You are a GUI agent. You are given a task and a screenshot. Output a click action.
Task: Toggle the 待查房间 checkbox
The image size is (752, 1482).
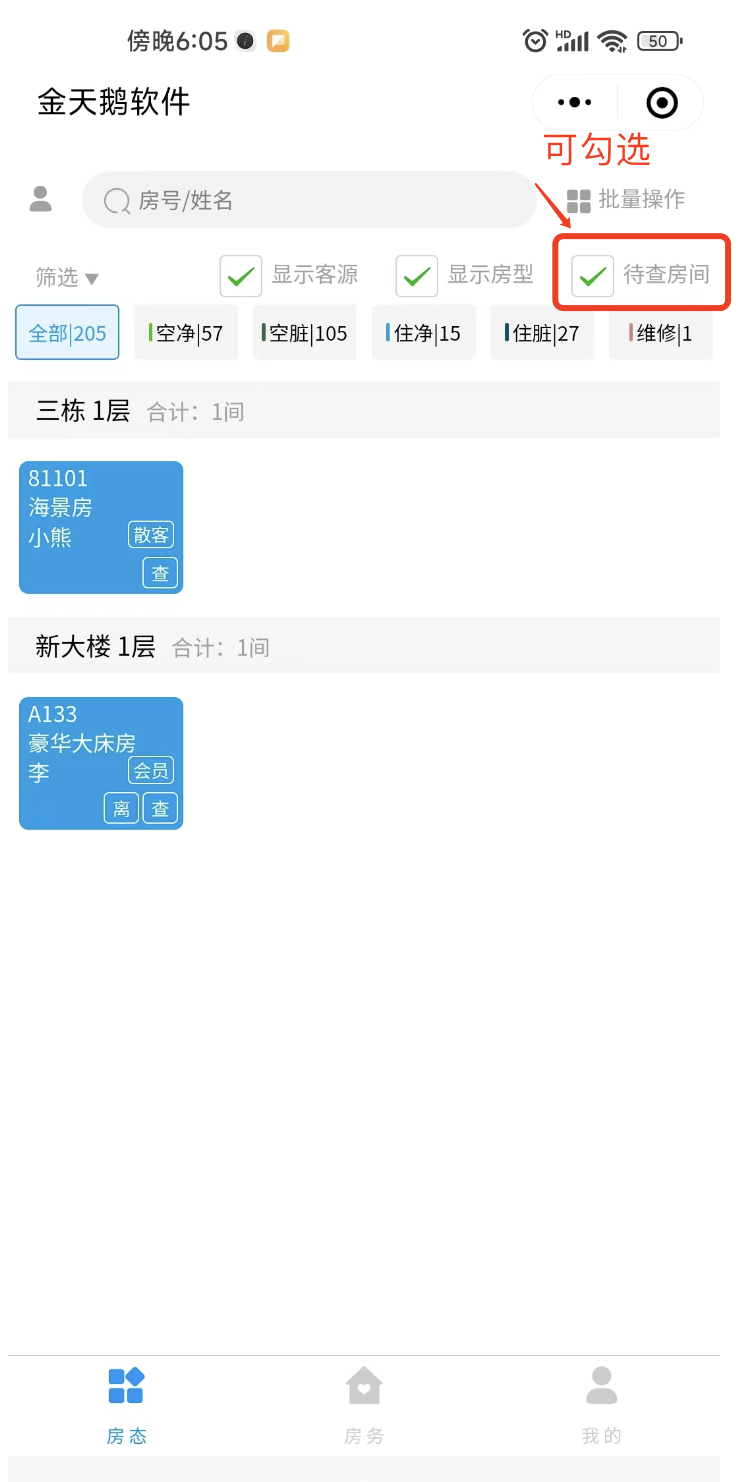click(593, 275)
